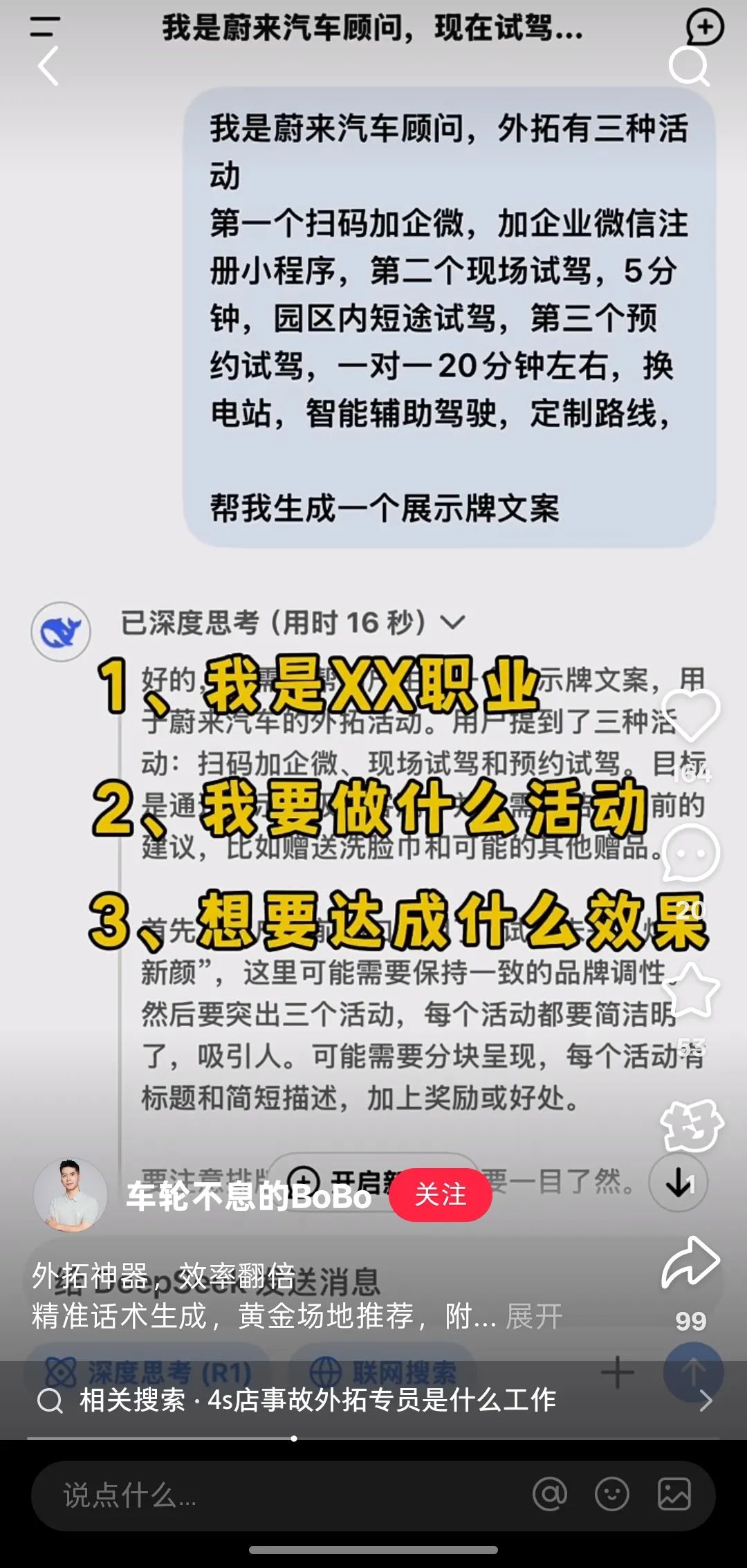Viewport: 747px width, 1568px height.
Task: Expand the caption via 展开
Action: (534, 1316)
